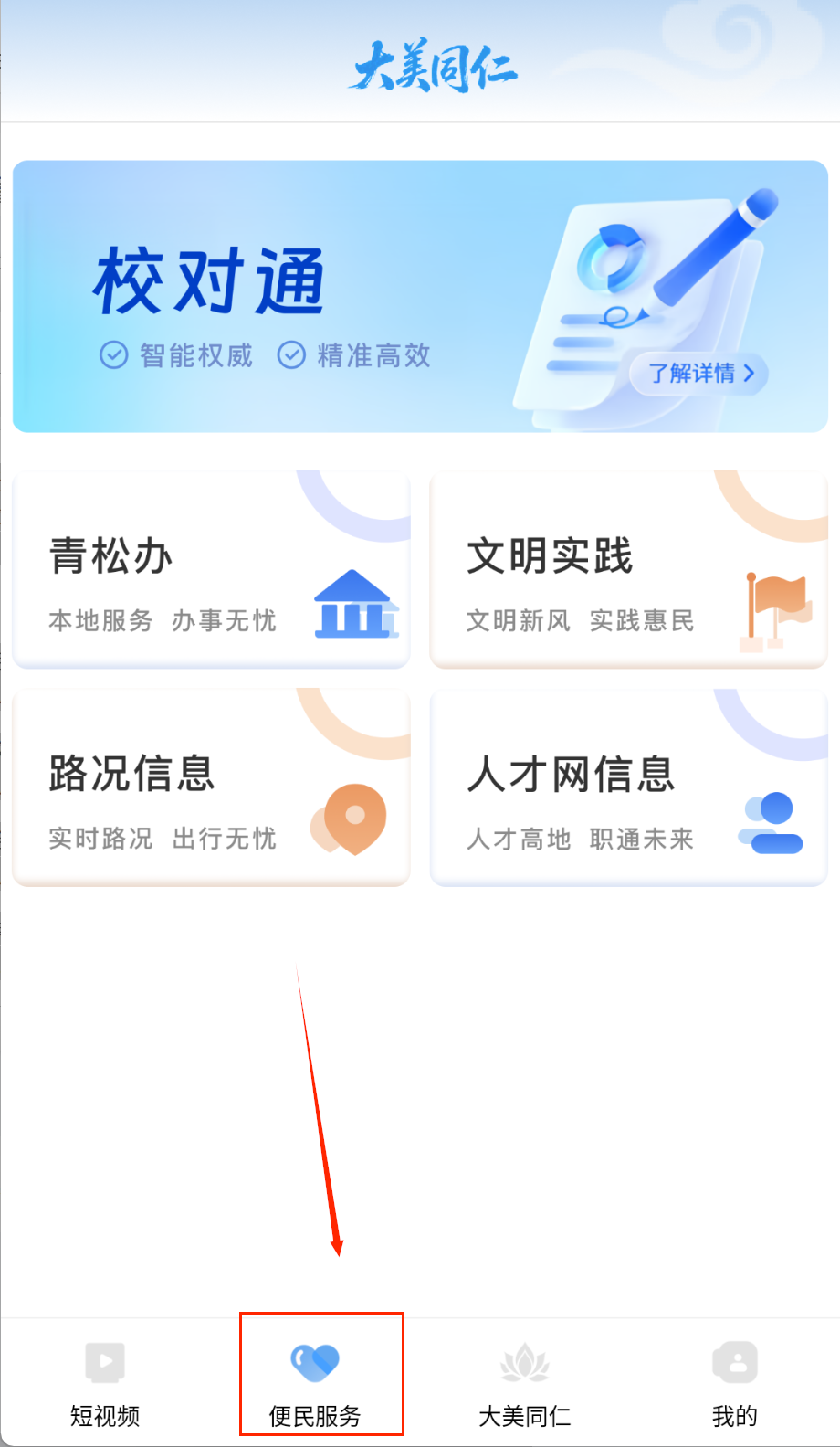Open the 我的 profile tab
The width and height of the screenshot is (840, 1447).
click(735, 1381)
